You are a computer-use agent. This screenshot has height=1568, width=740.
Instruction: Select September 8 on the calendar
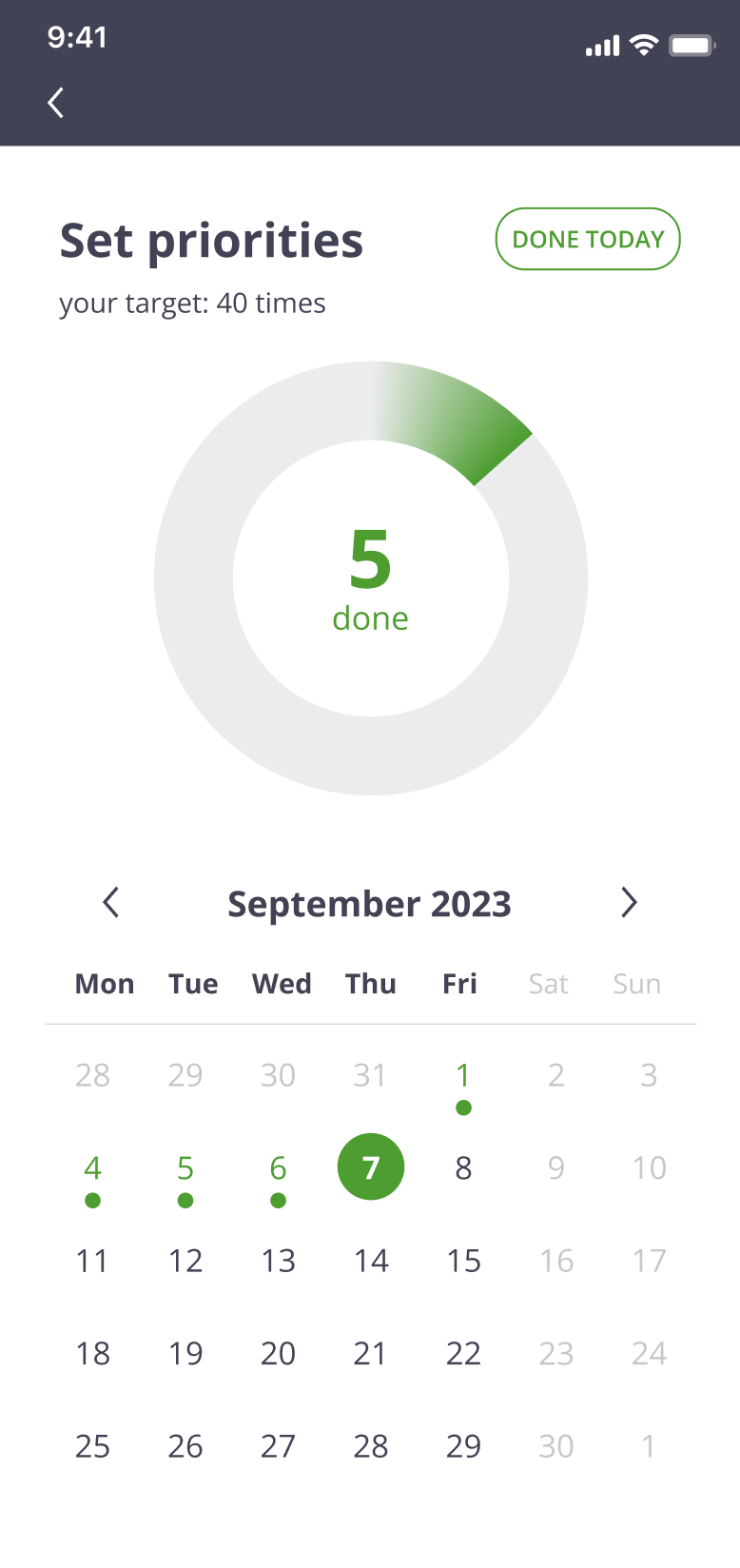click(x=463, y=1168)
